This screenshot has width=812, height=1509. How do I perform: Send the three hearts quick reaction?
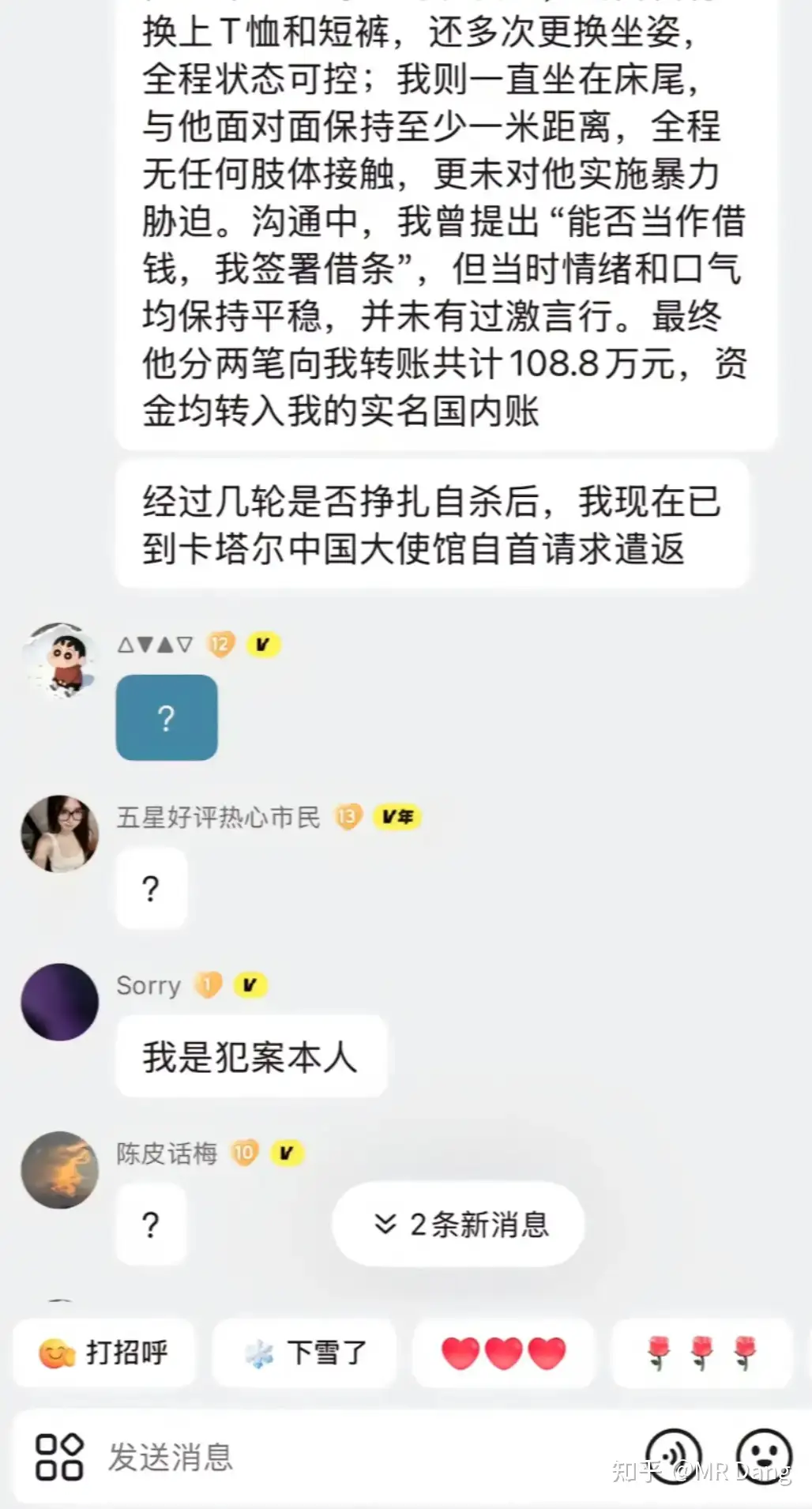pyautogui.click(x=503, y=1353)
